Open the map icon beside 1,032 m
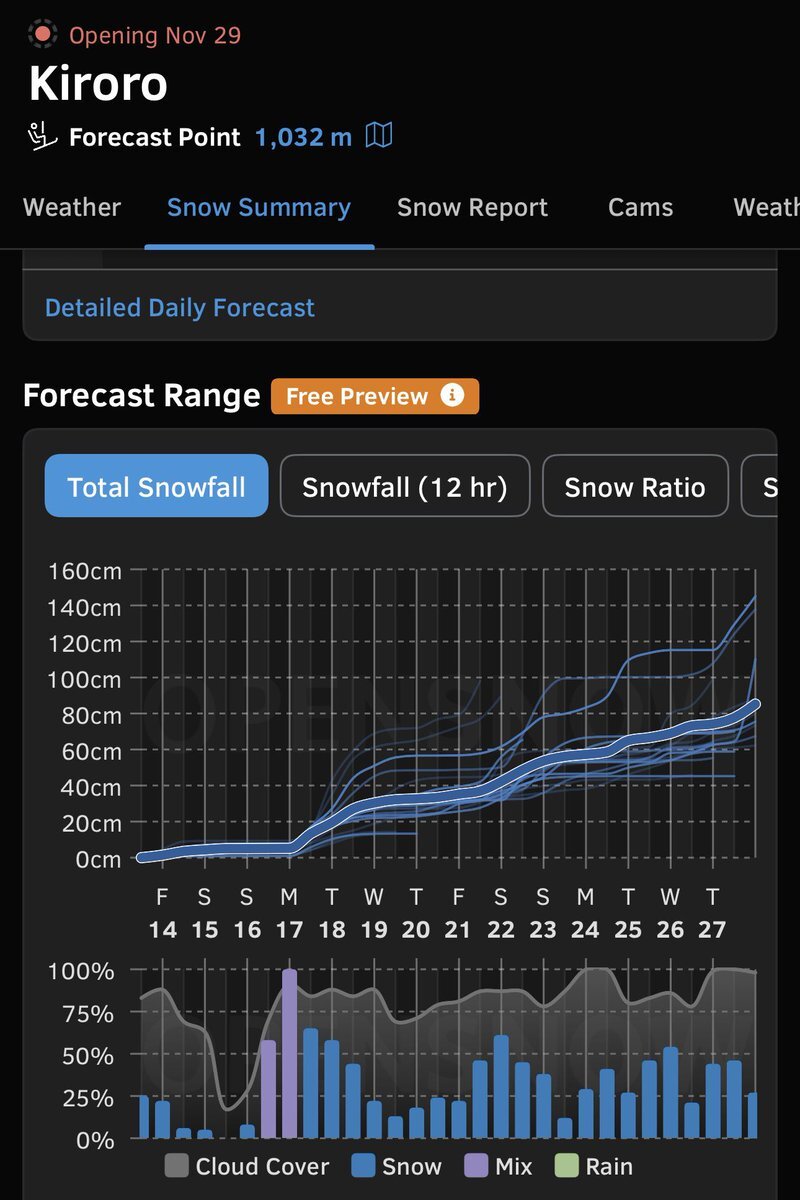 tap(379, 136)
